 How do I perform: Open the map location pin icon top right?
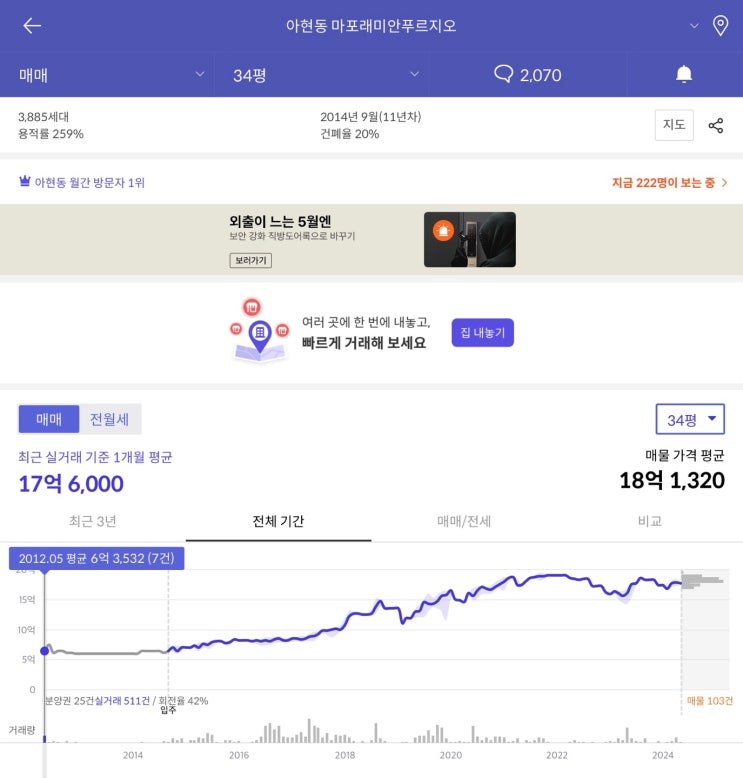pyautogui.click(x=722, y=25)
